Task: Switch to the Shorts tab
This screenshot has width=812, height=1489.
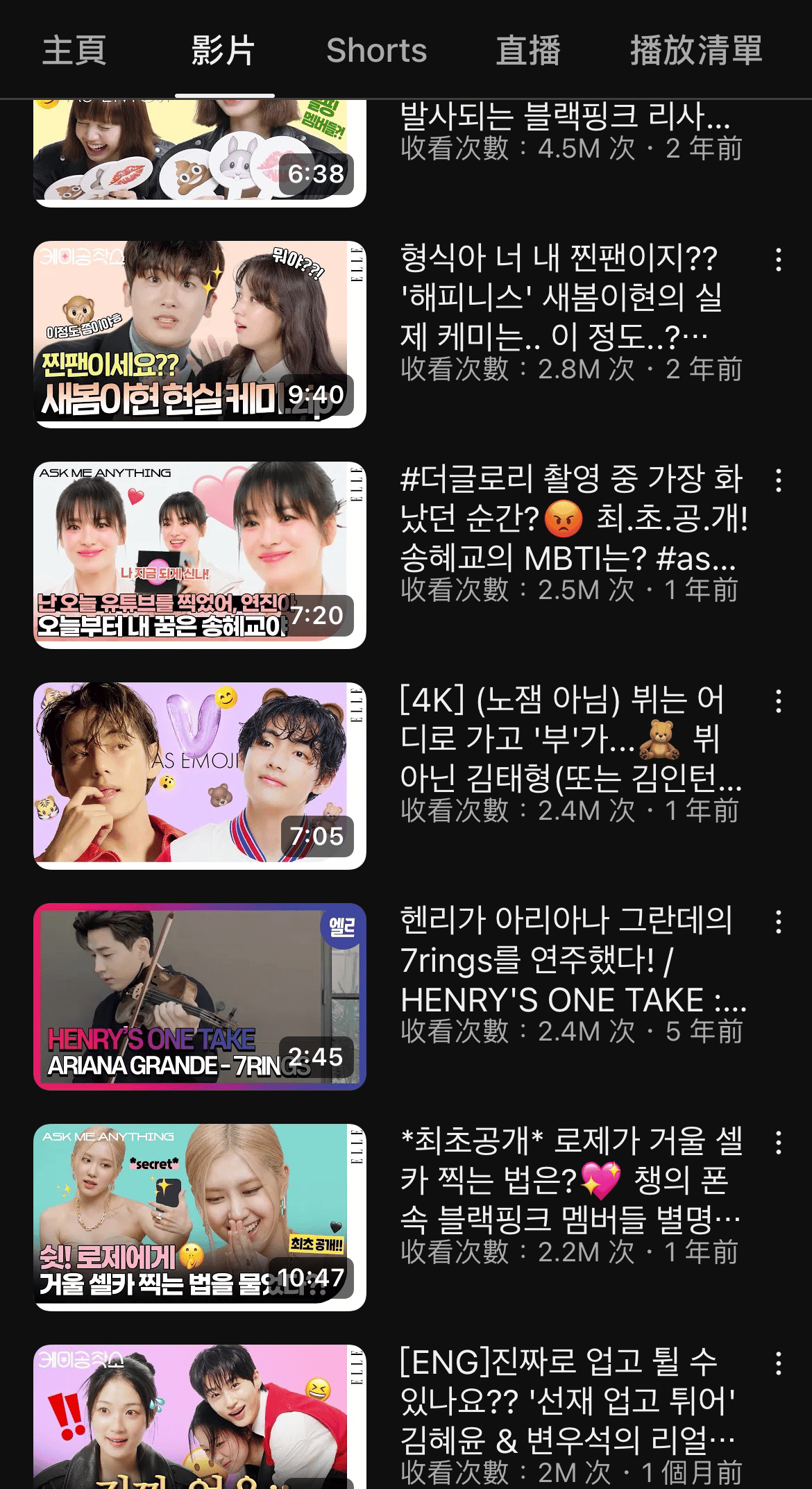Action: (x=376, y=51)
